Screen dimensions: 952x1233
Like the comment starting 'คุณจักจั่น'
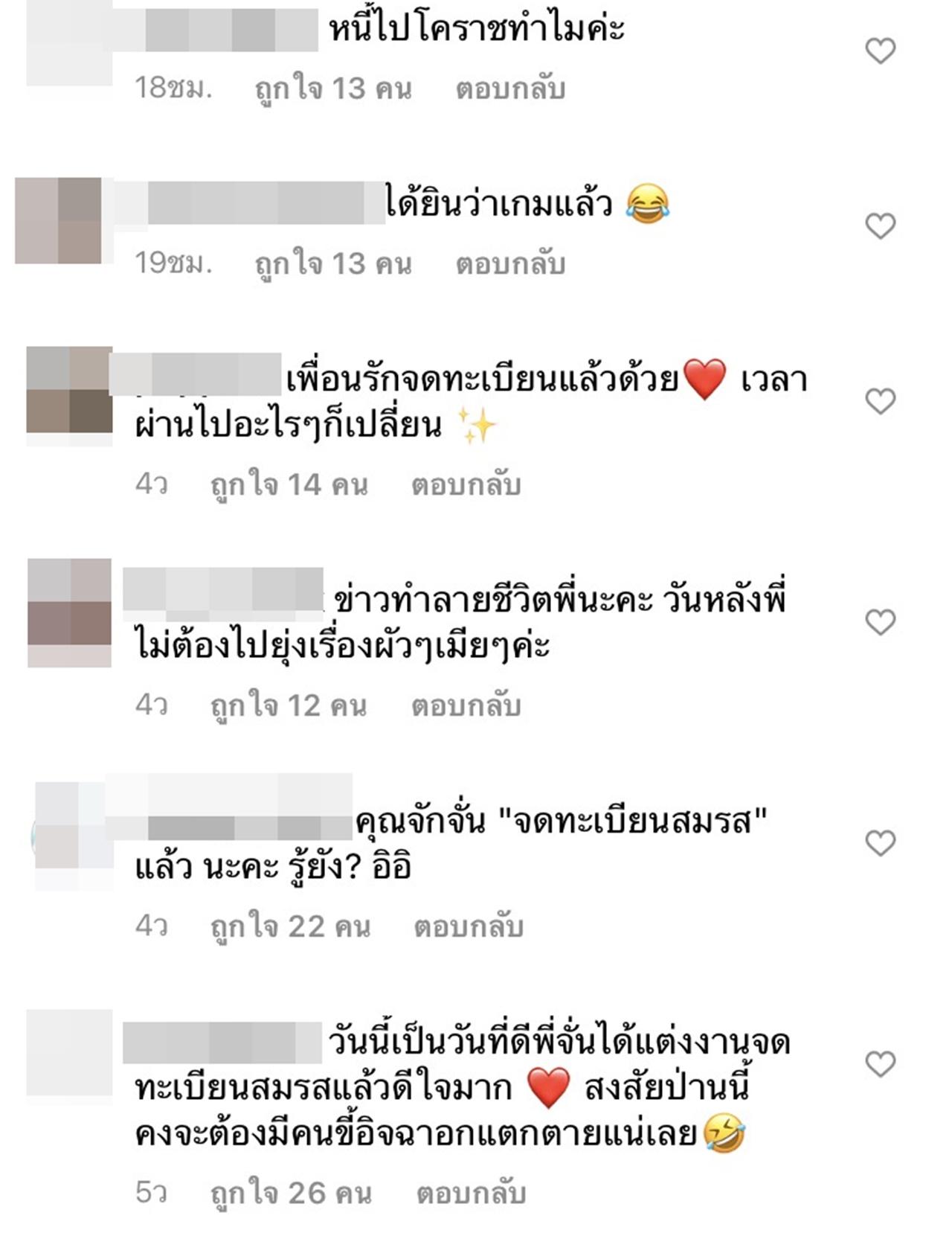[x=880, y=843]
